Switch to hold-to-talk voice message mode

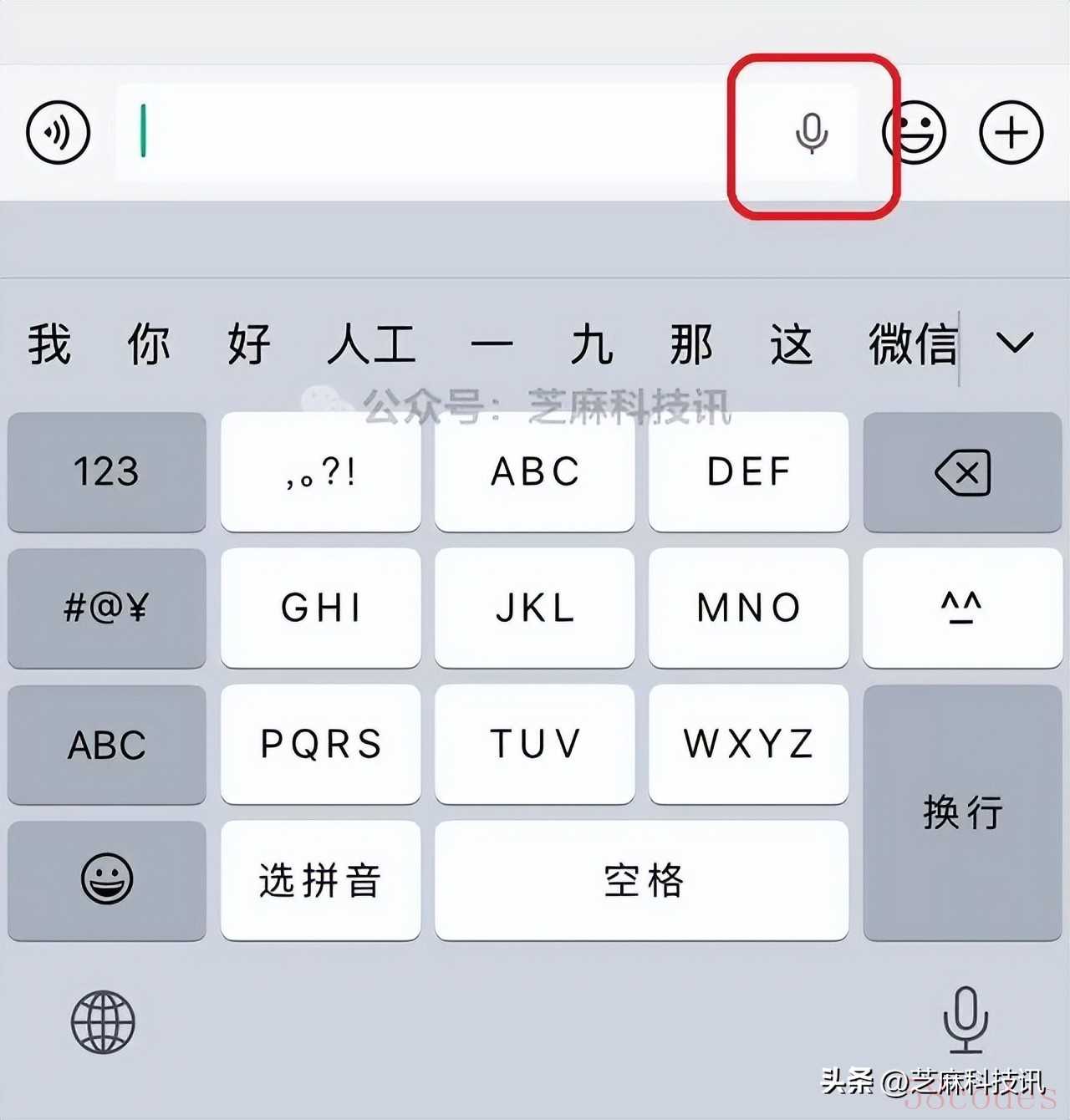click(x=58, y=132)
